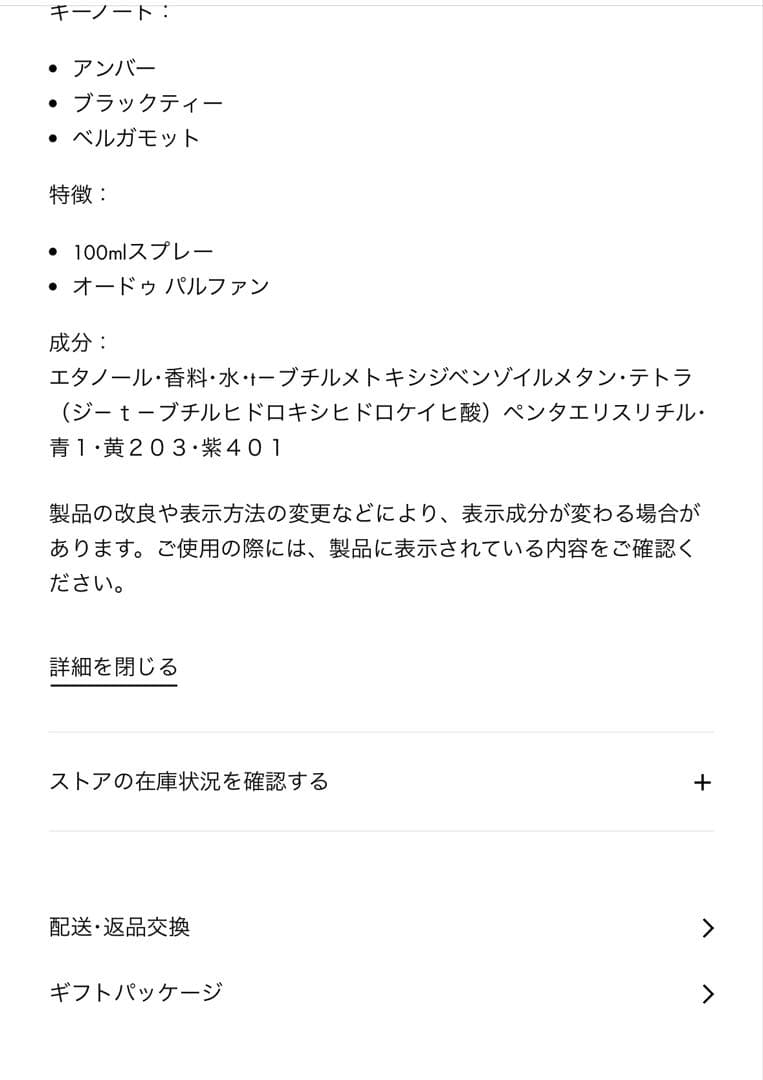Click the chevron next to 配送･返品交換

[x=707, y=928]
